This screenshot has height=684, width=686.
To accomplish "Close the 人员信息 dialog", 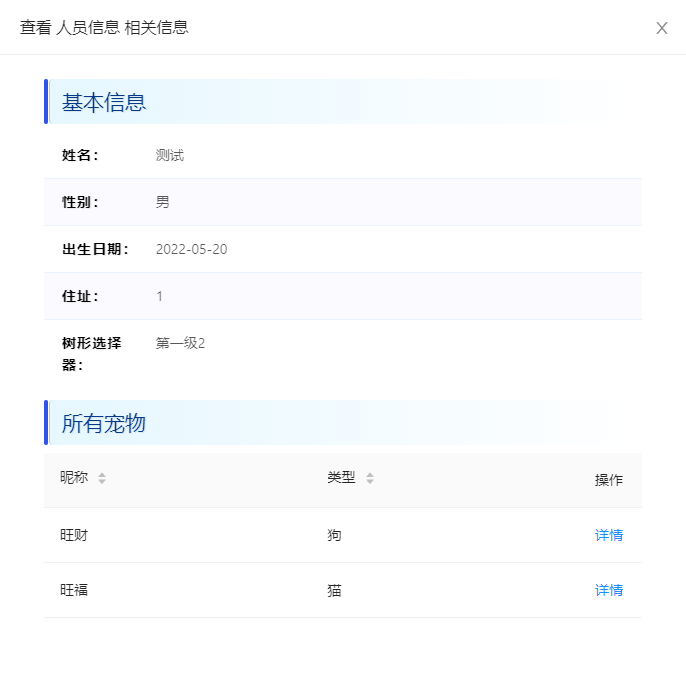I will (x=661, y=28).
